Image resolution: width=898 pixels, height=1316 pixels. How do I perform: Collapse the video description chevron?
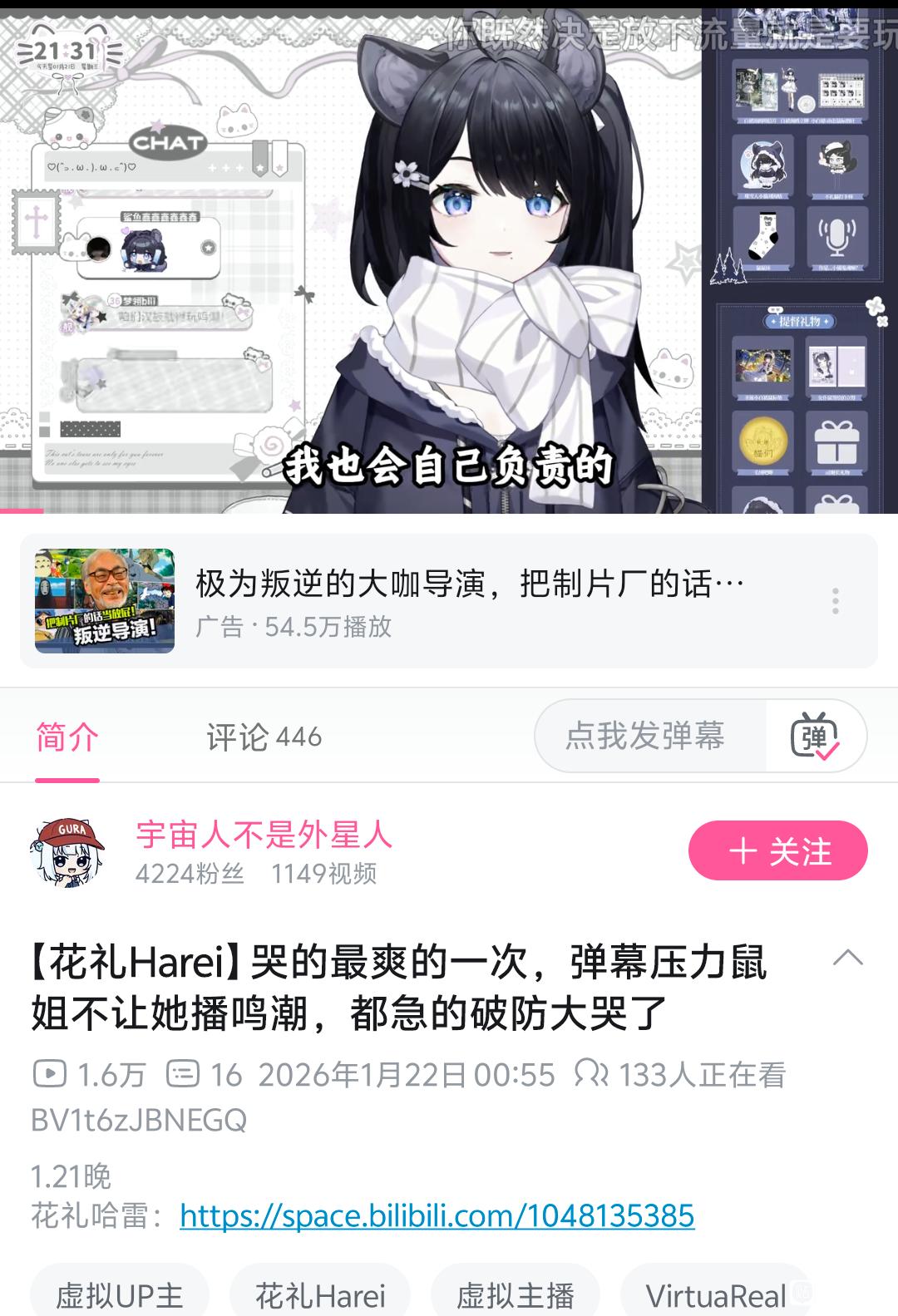point(848,958)
